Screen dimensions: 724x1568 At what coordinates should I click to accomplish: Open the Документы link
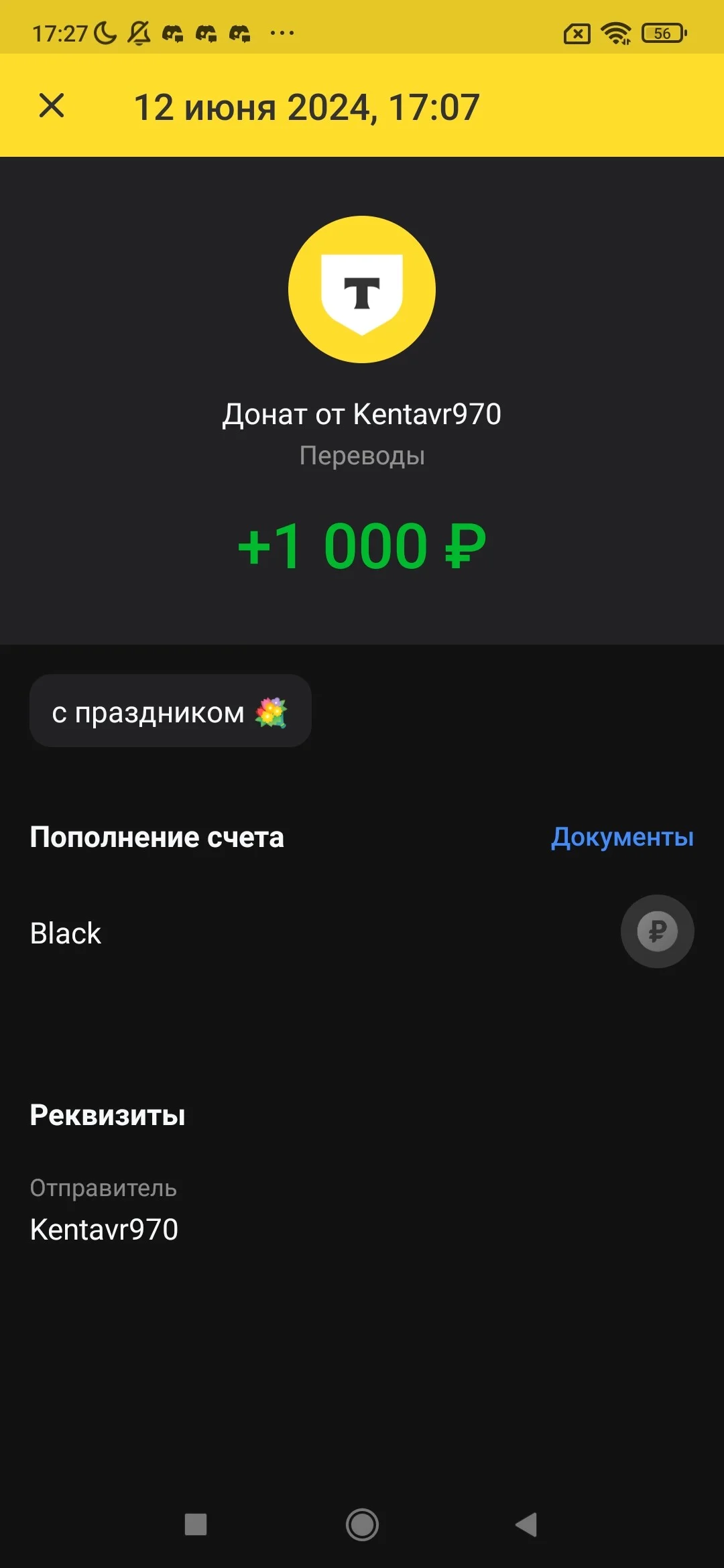pos(622,837)
